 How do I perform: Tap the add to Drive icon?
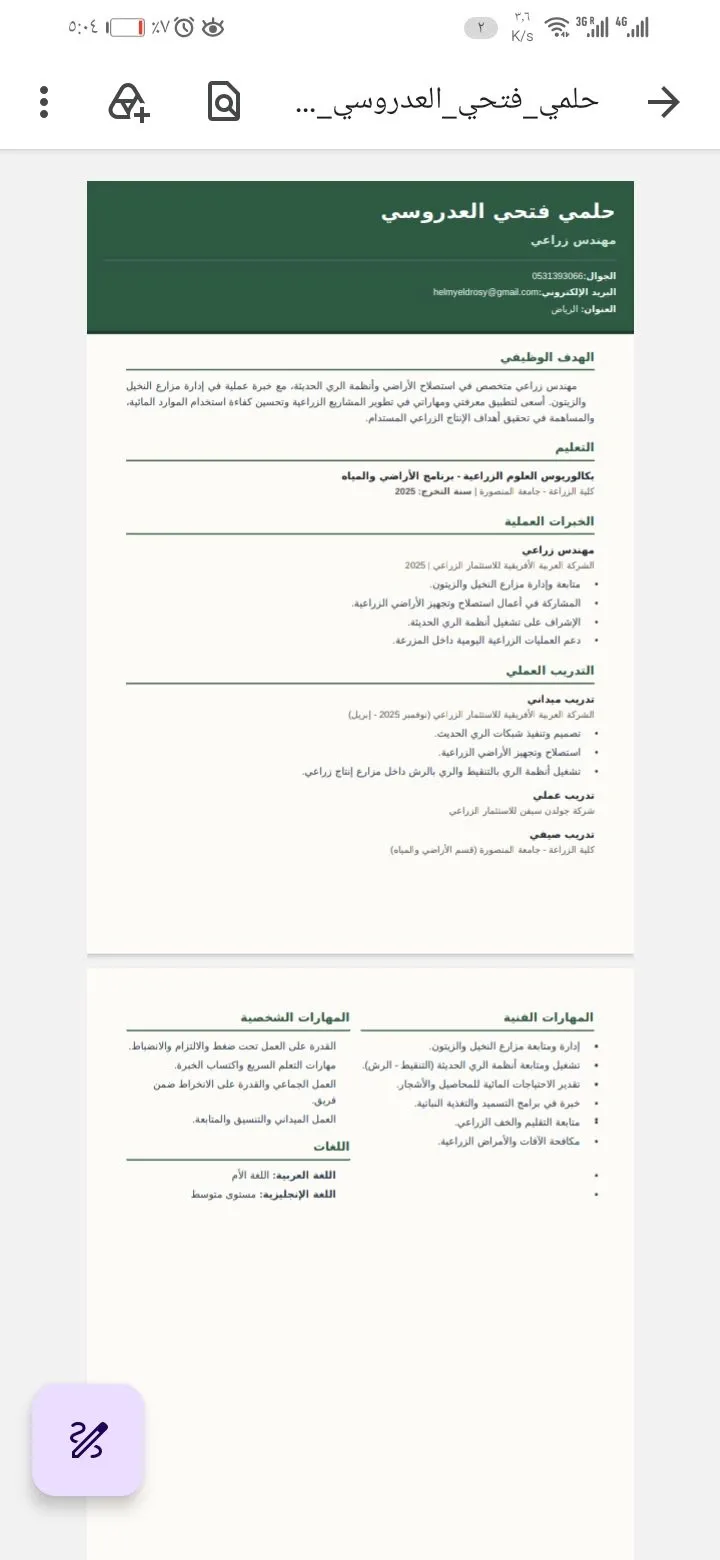click(x=129, y=102)
